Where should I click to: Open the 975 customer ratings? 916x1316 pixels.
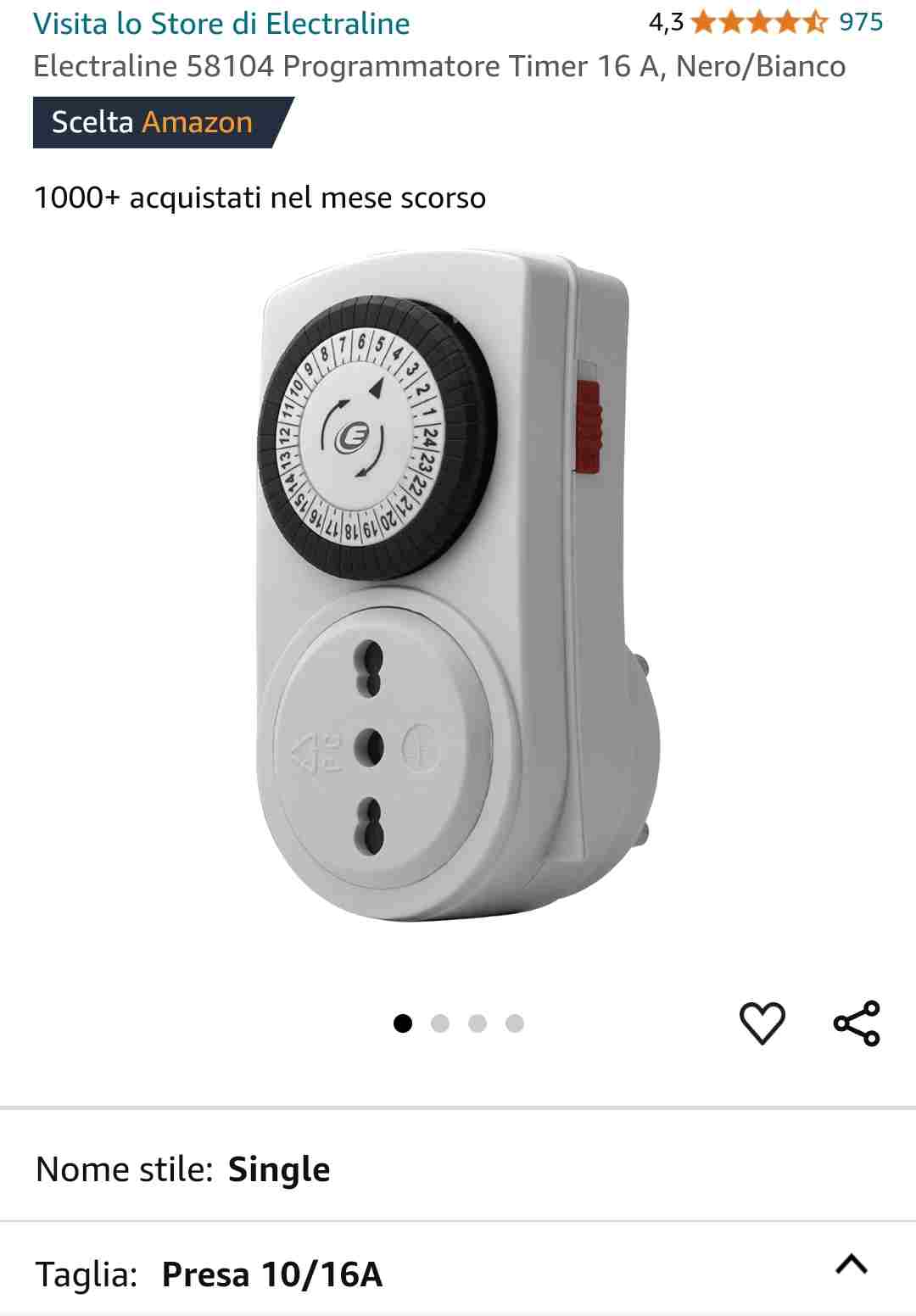pyautogui.click(x=860, y=22)
